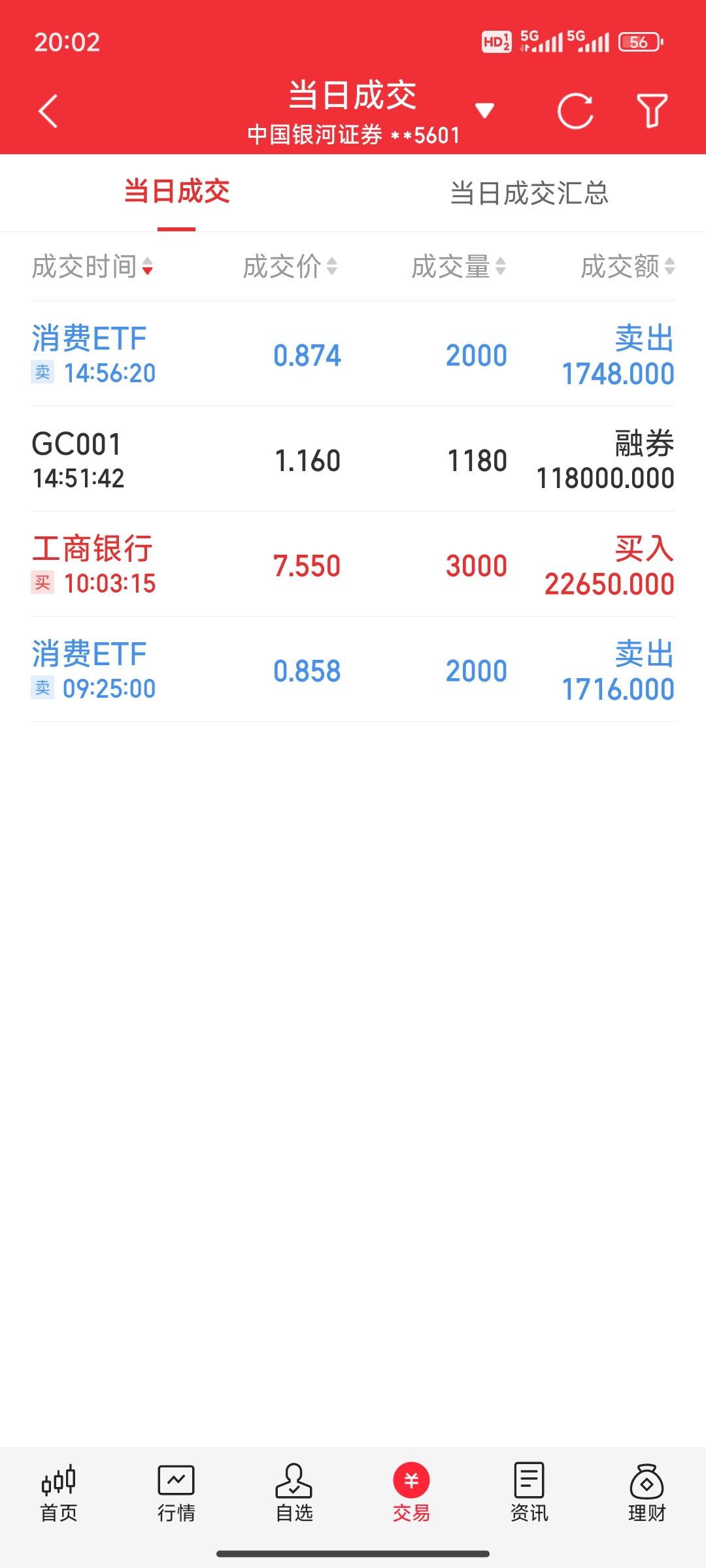Sort trades by 成交时间
The height and width of the screenshot is (1568, 706).
pos(92,267)
